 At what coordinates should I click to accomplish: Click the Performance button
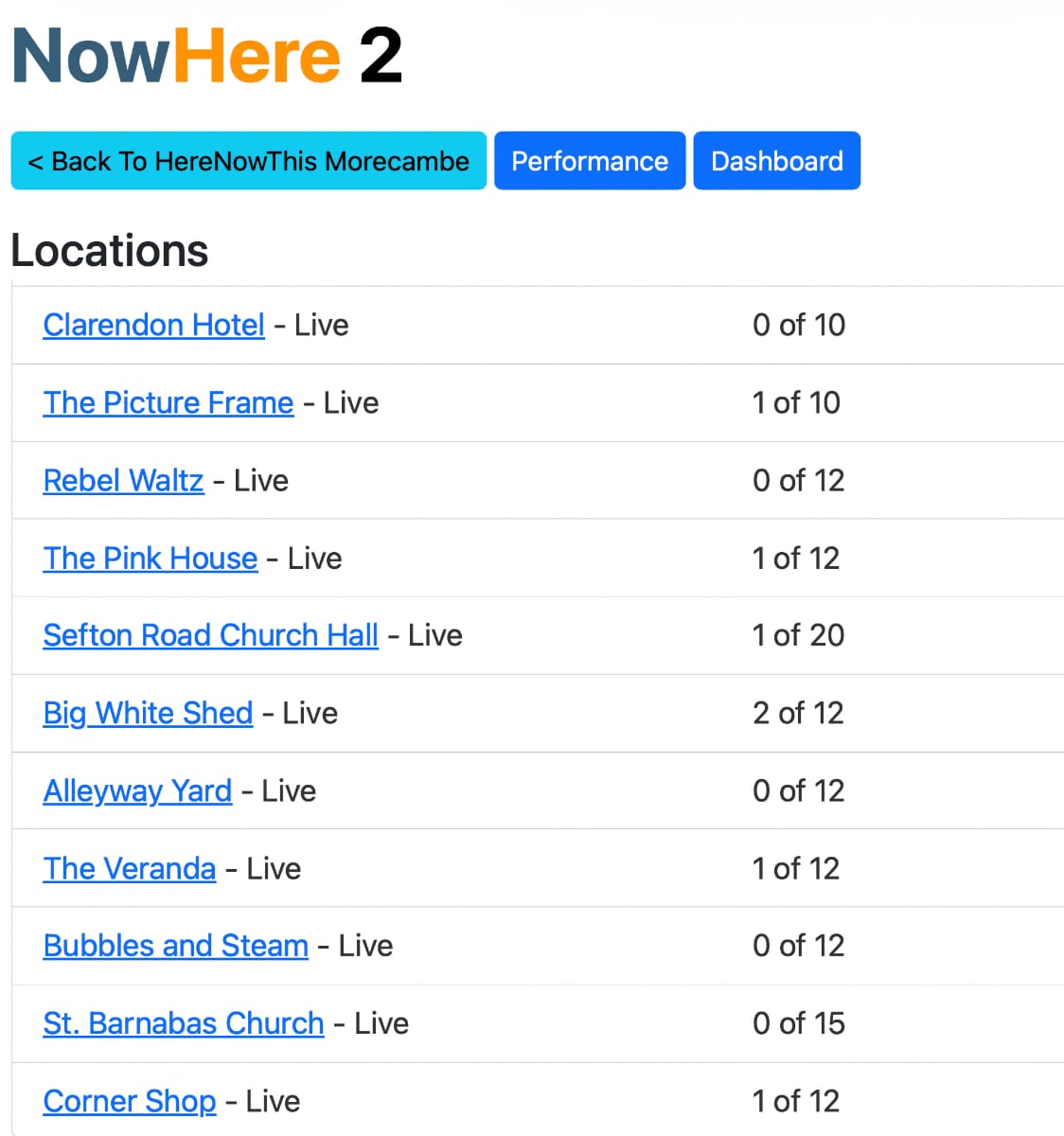[x=589, y=161]
